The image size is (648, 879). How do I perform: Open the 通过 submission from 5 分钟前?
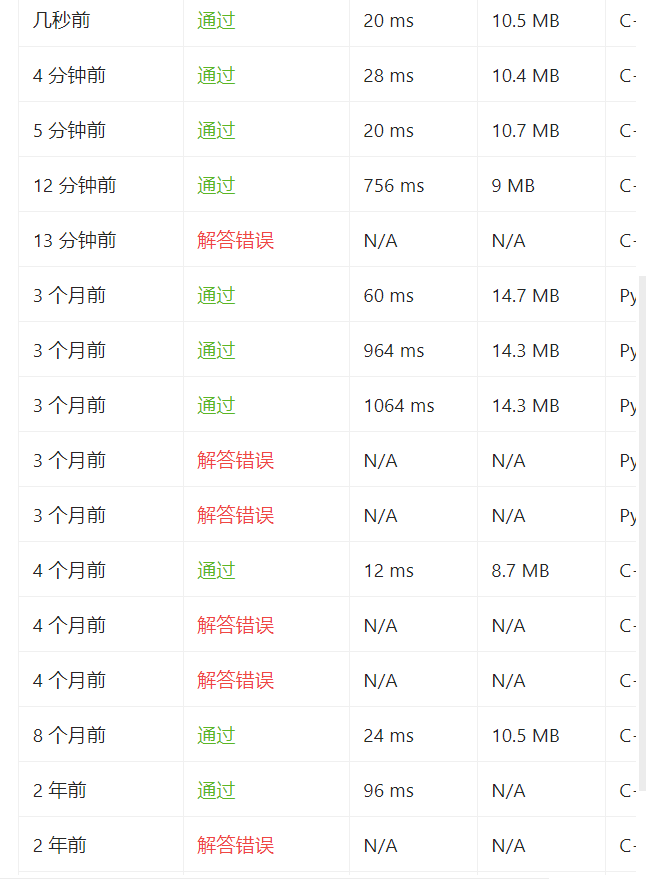pyautogui.click(x=216, y=130)
